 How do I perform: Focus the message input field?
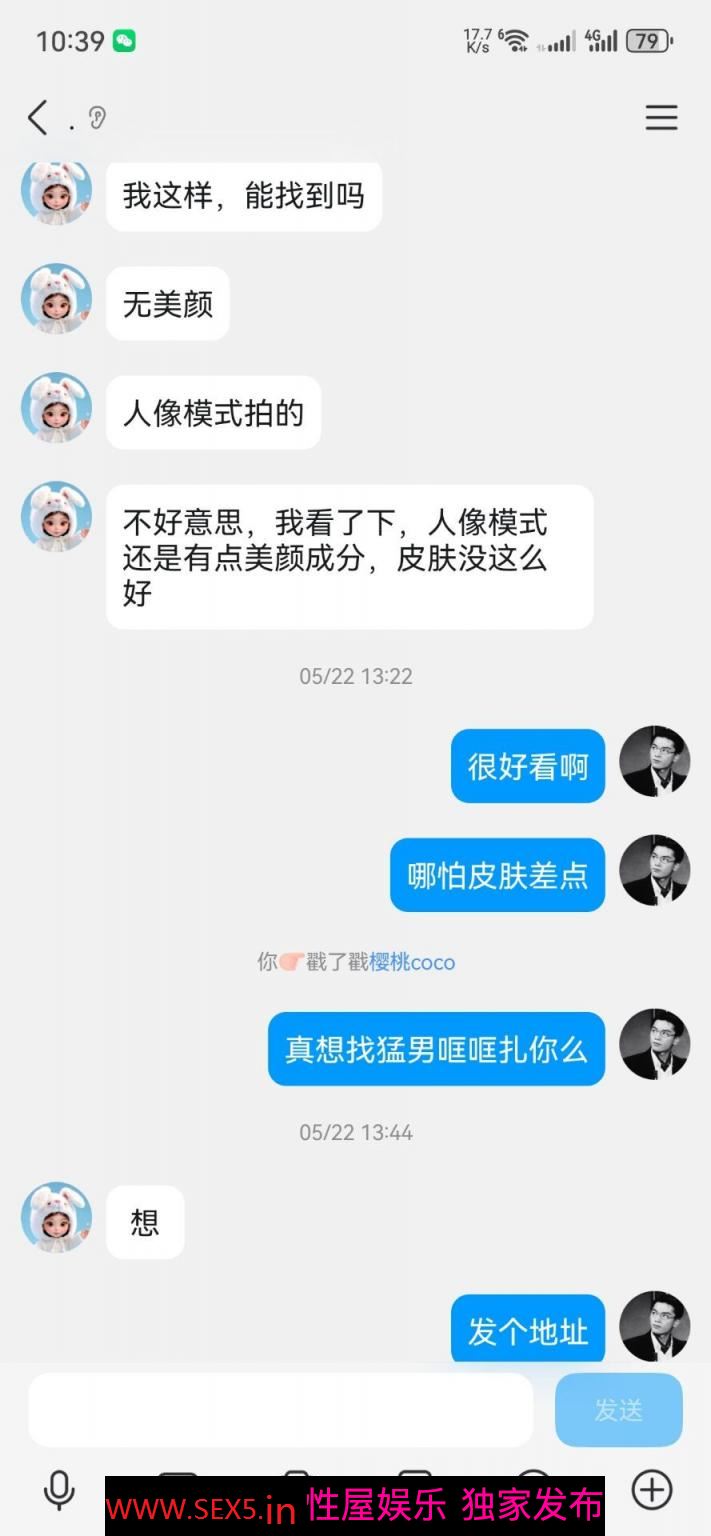[280, 1409]
